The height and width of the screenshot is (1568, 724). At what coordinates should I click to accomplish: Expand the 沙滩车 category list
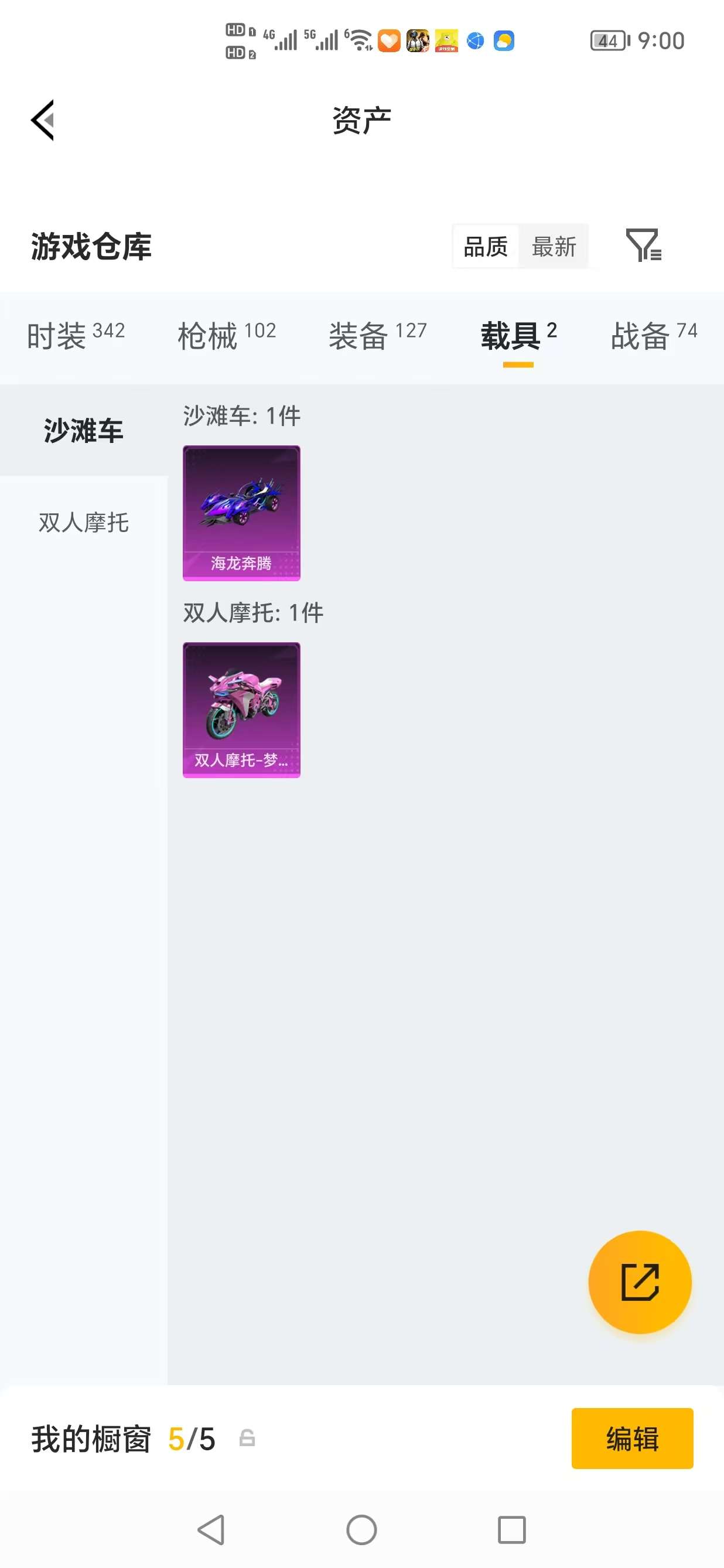click(83, 428)
